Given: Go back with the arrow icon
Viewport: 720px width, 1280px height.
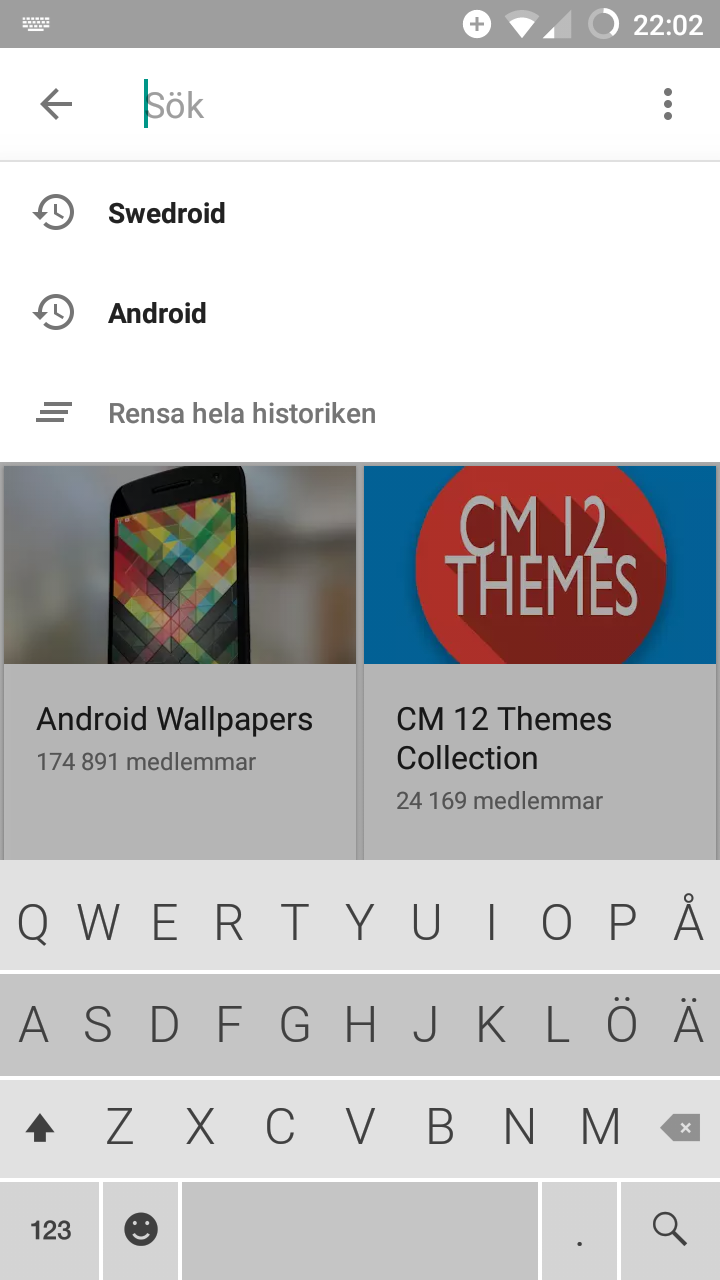Looking at the screenshot, I should point(56,104).
